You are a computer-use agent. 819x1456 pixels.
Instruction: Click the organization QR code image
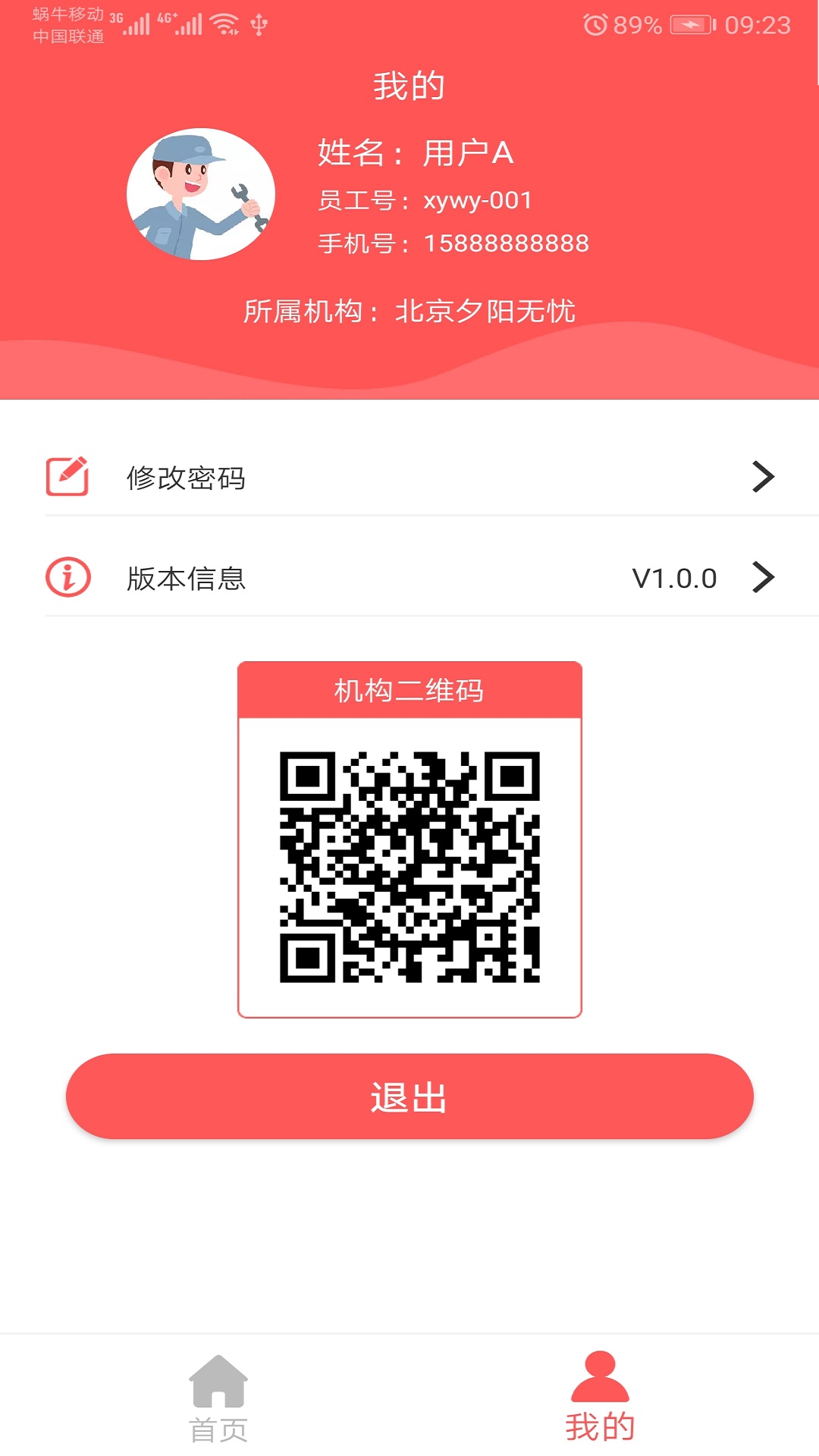click(409, 868)
